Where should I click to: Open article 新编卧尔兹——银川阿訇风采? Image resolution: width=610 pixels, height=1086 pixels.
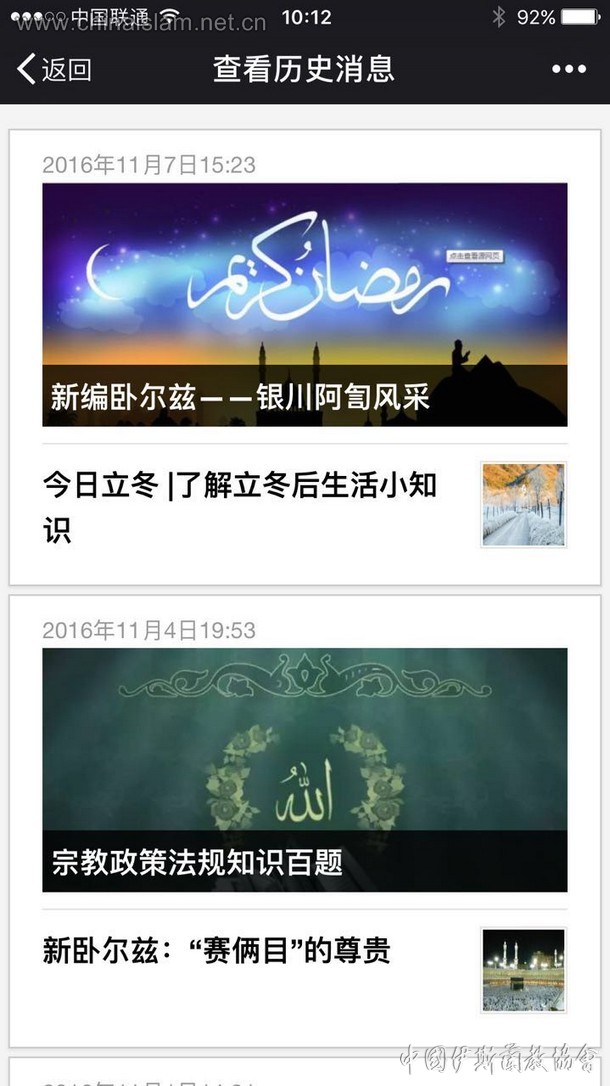304,304
